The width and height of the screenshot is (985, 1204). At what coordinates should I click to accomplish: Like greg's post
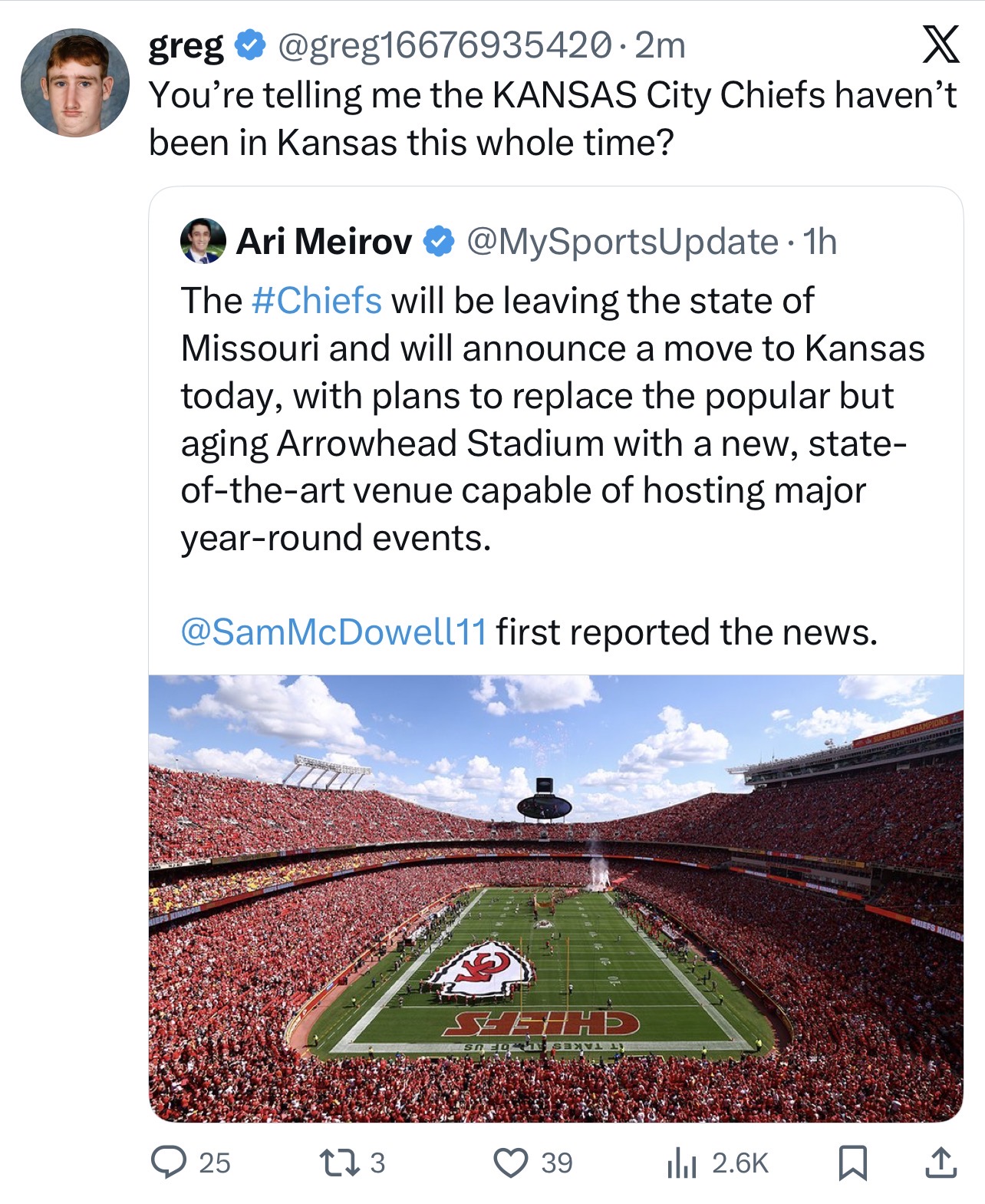(510, 1162)
